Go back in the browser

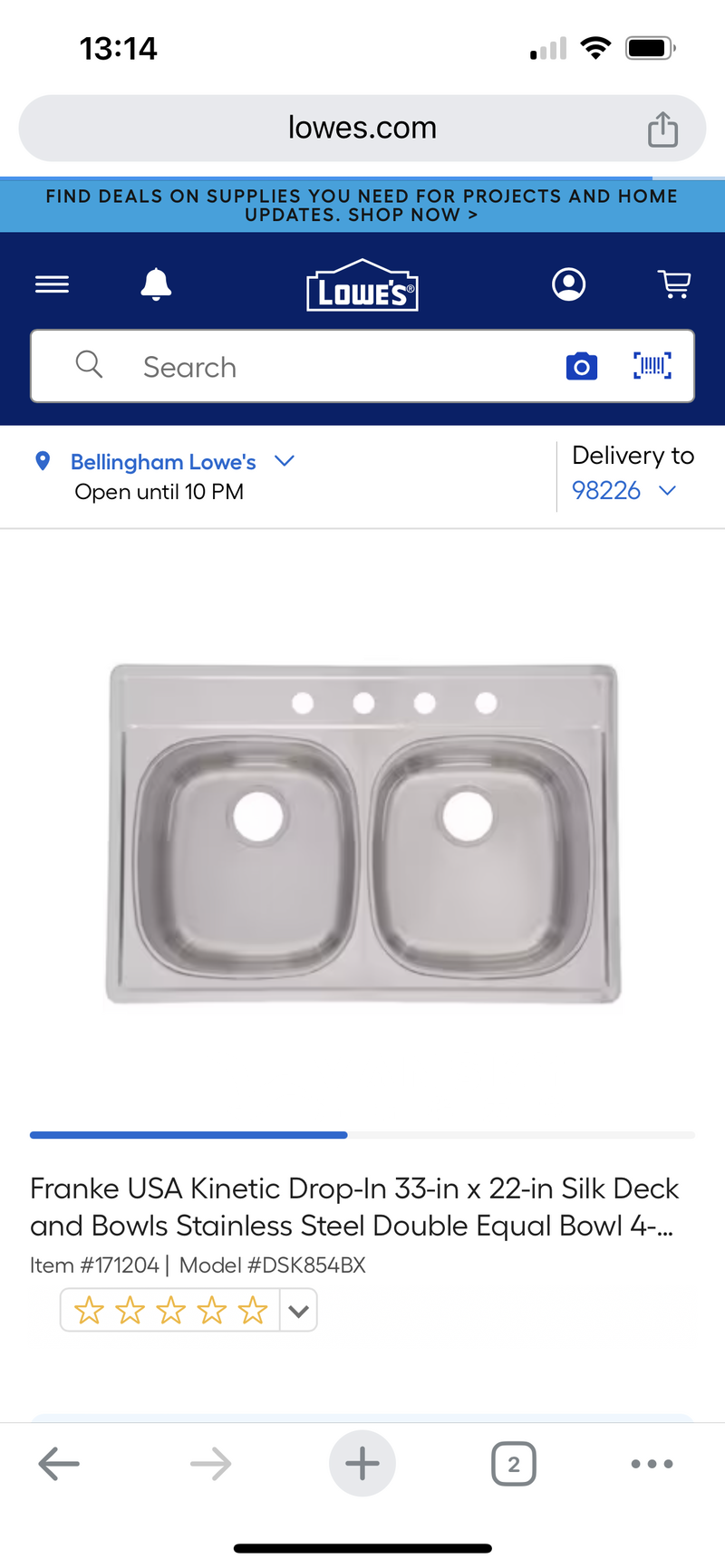[x=59, y=1464]
